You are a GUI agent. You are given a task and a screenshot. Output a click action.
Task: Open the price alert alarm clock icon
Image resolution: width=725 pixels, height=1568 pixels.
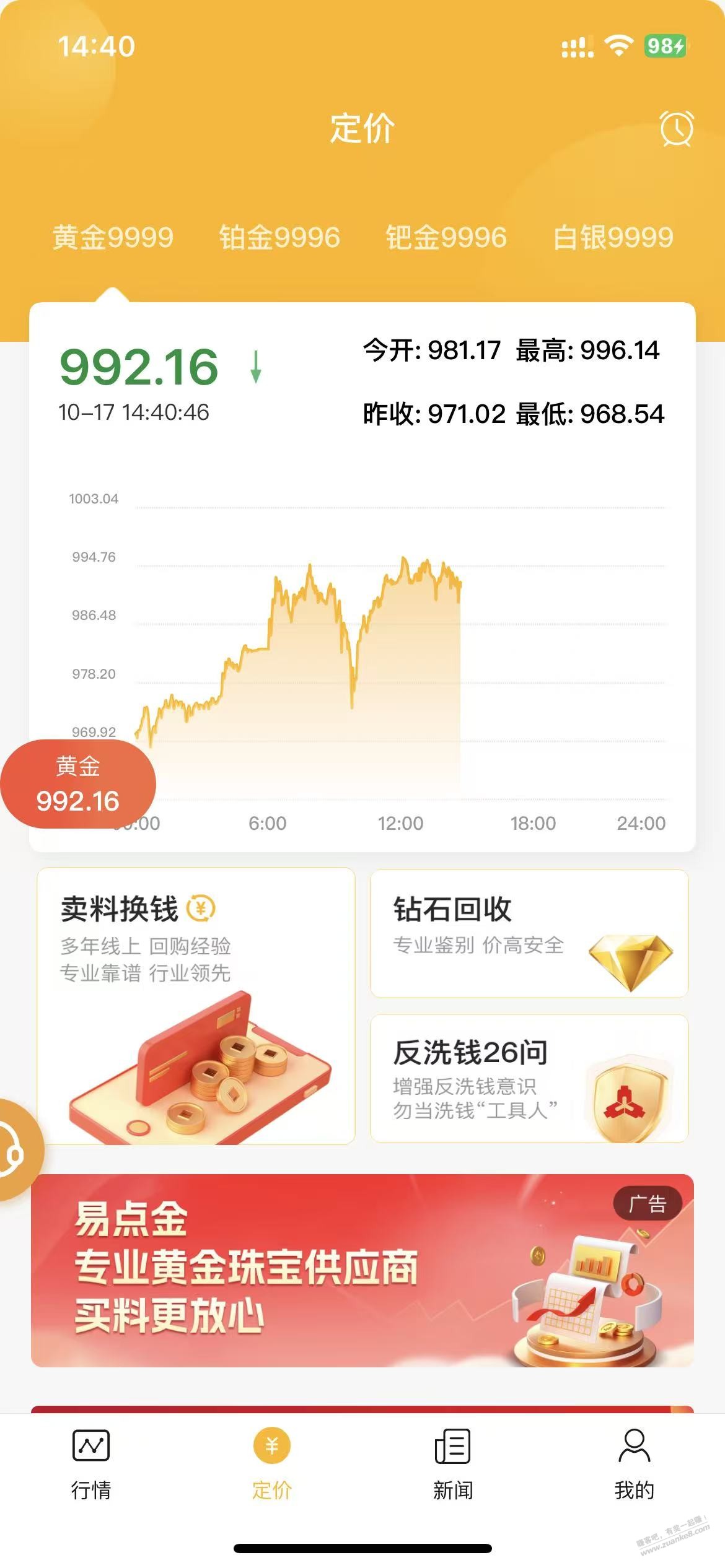676,129
